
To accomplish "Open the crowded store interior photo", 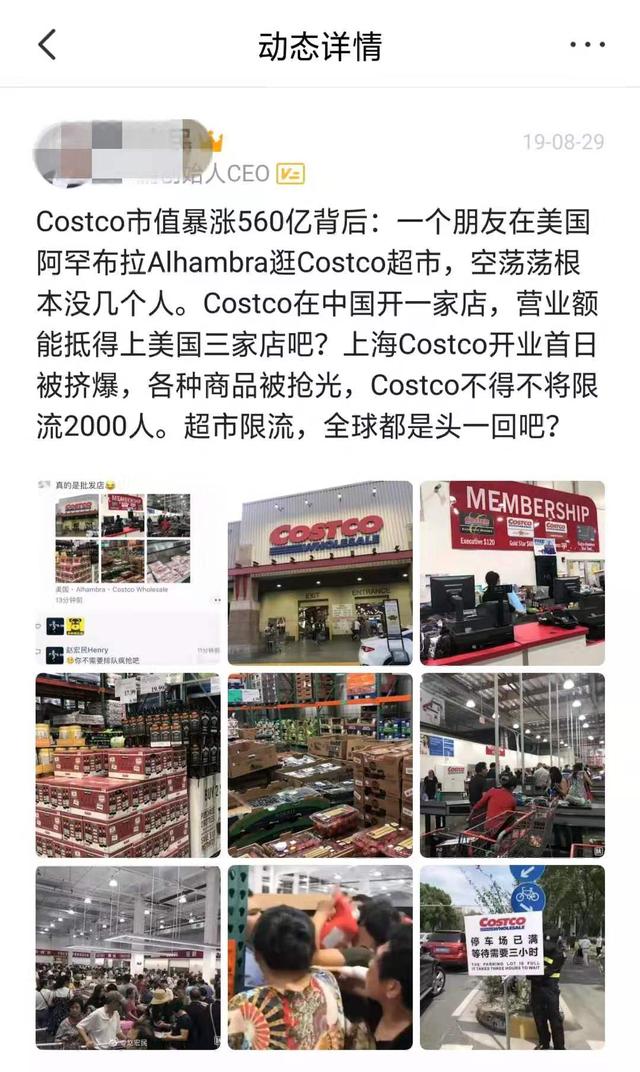I will coord(128,957).
